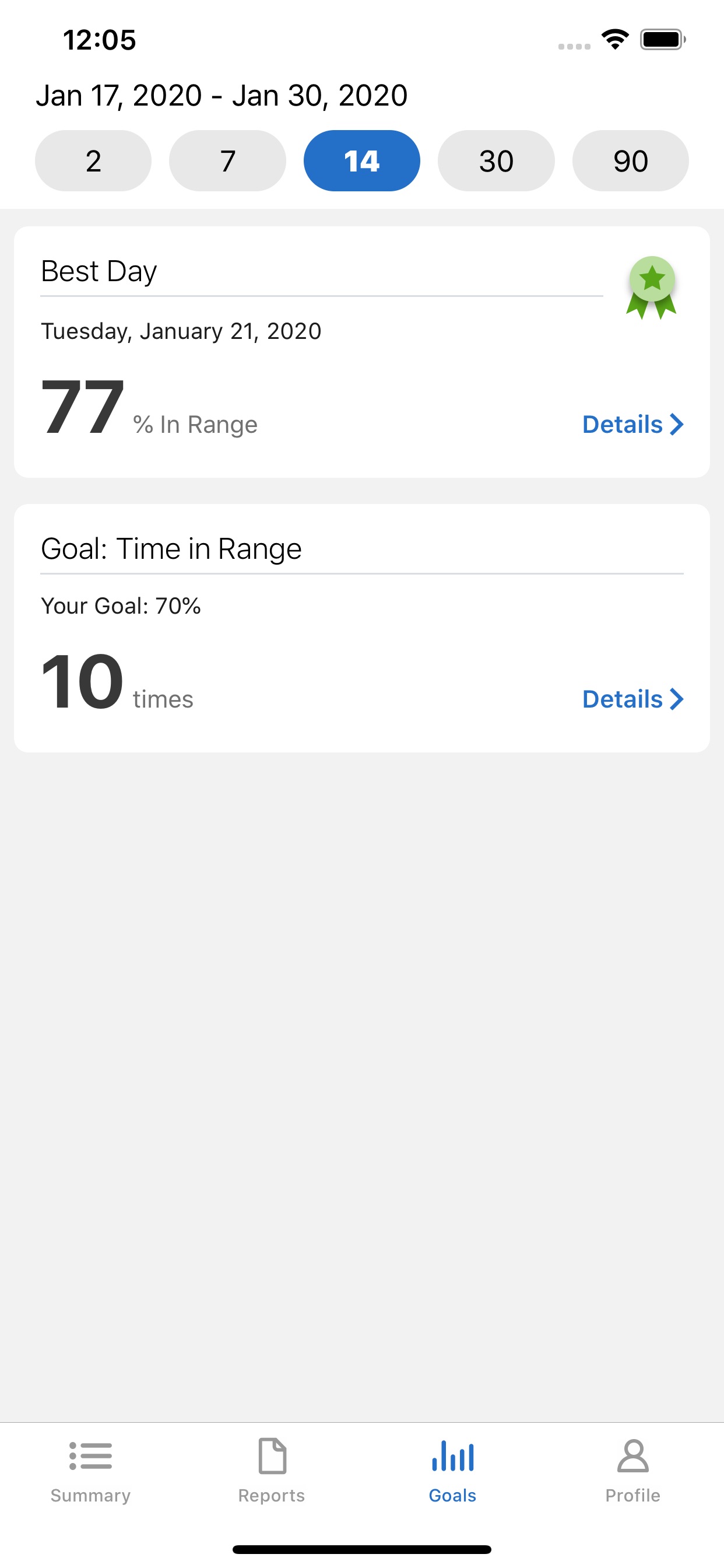Go to the Profile tab
Image resolution: width=724 pixels, height=1568 pixels.
pyautogui.click(x=632, y=1471)
